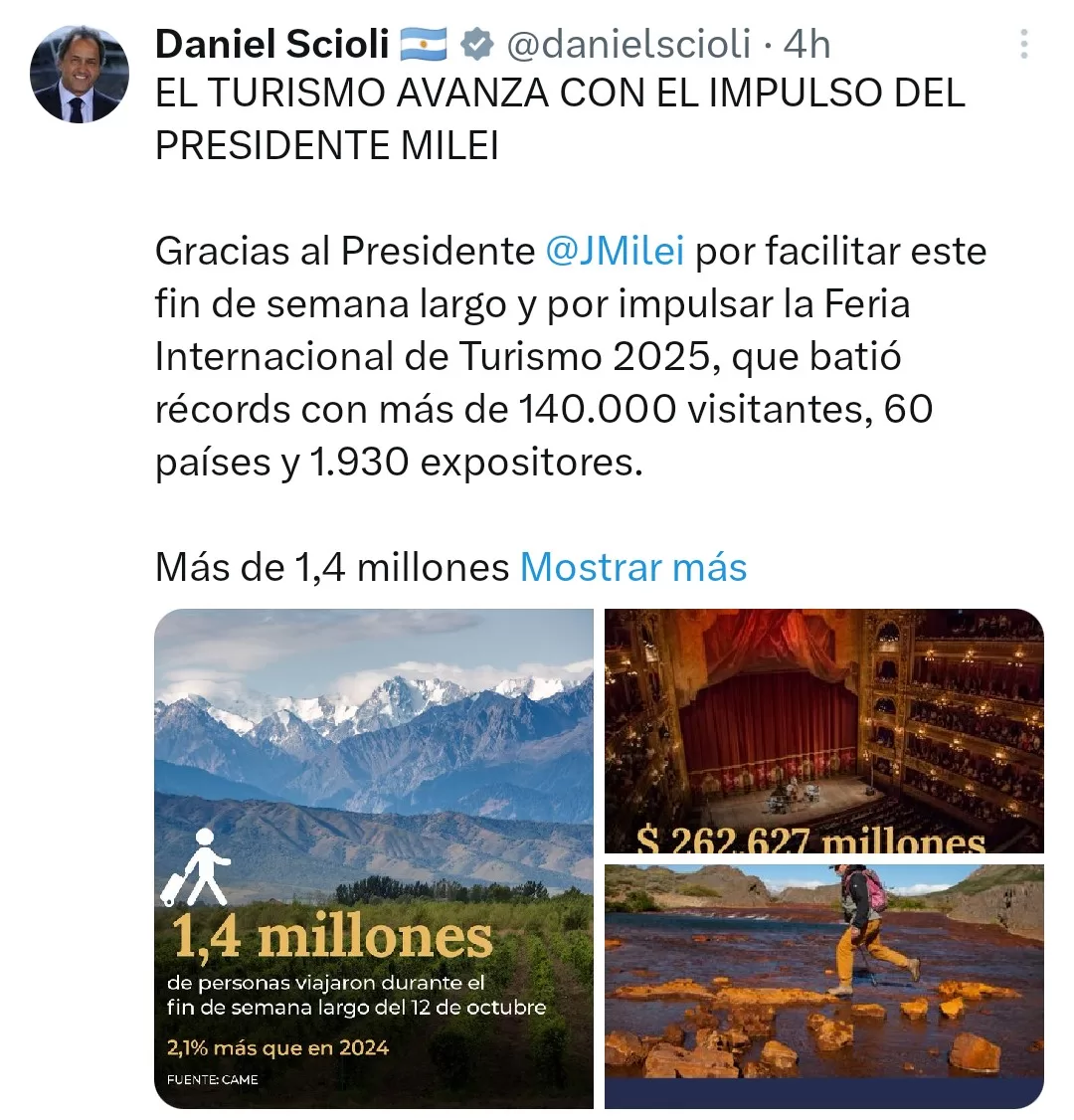This screenshot has height=1120, width=1074.
Task: Open Daniel Scioli's account name
Action: pyautogui.click(x=272, y=44)
